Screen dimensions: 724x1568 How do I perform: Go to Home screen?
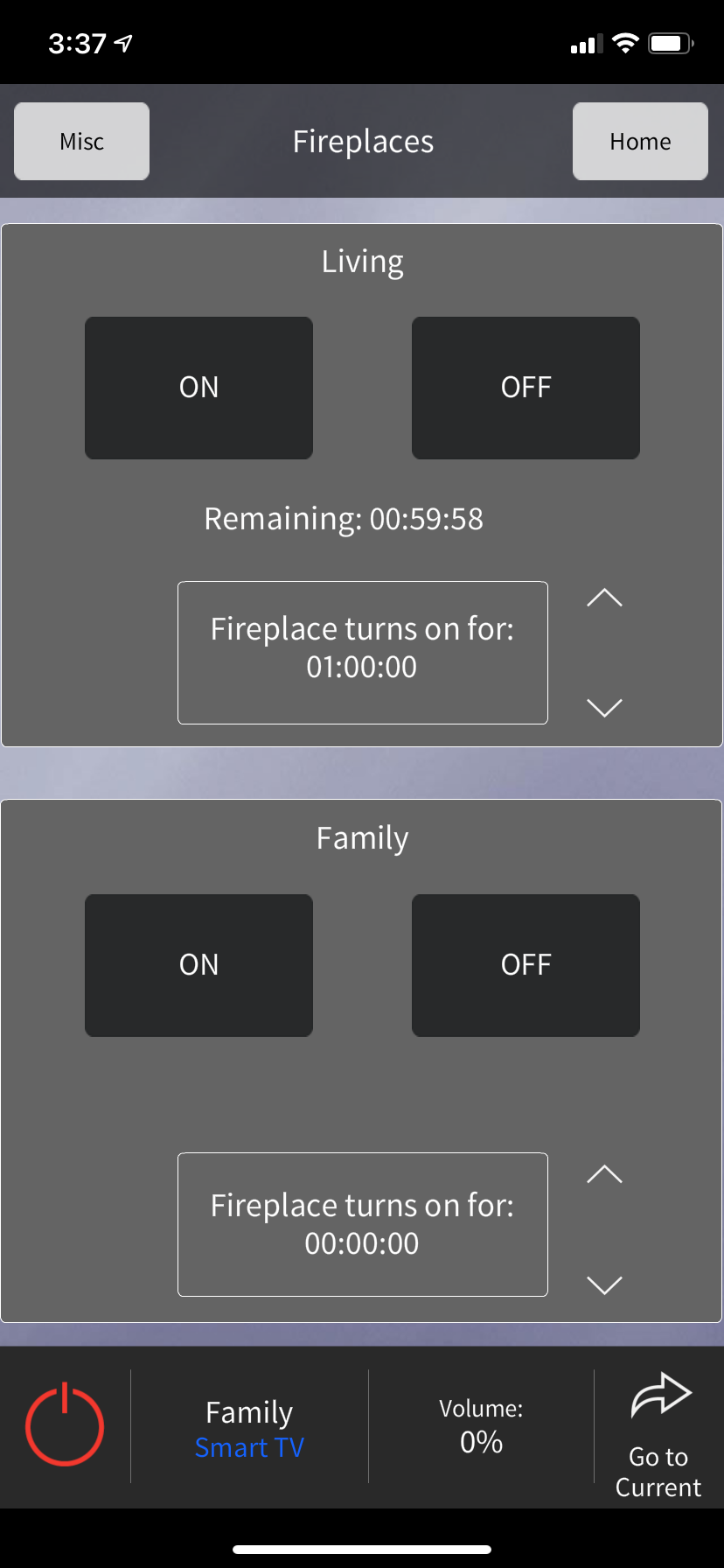point(640,142)
